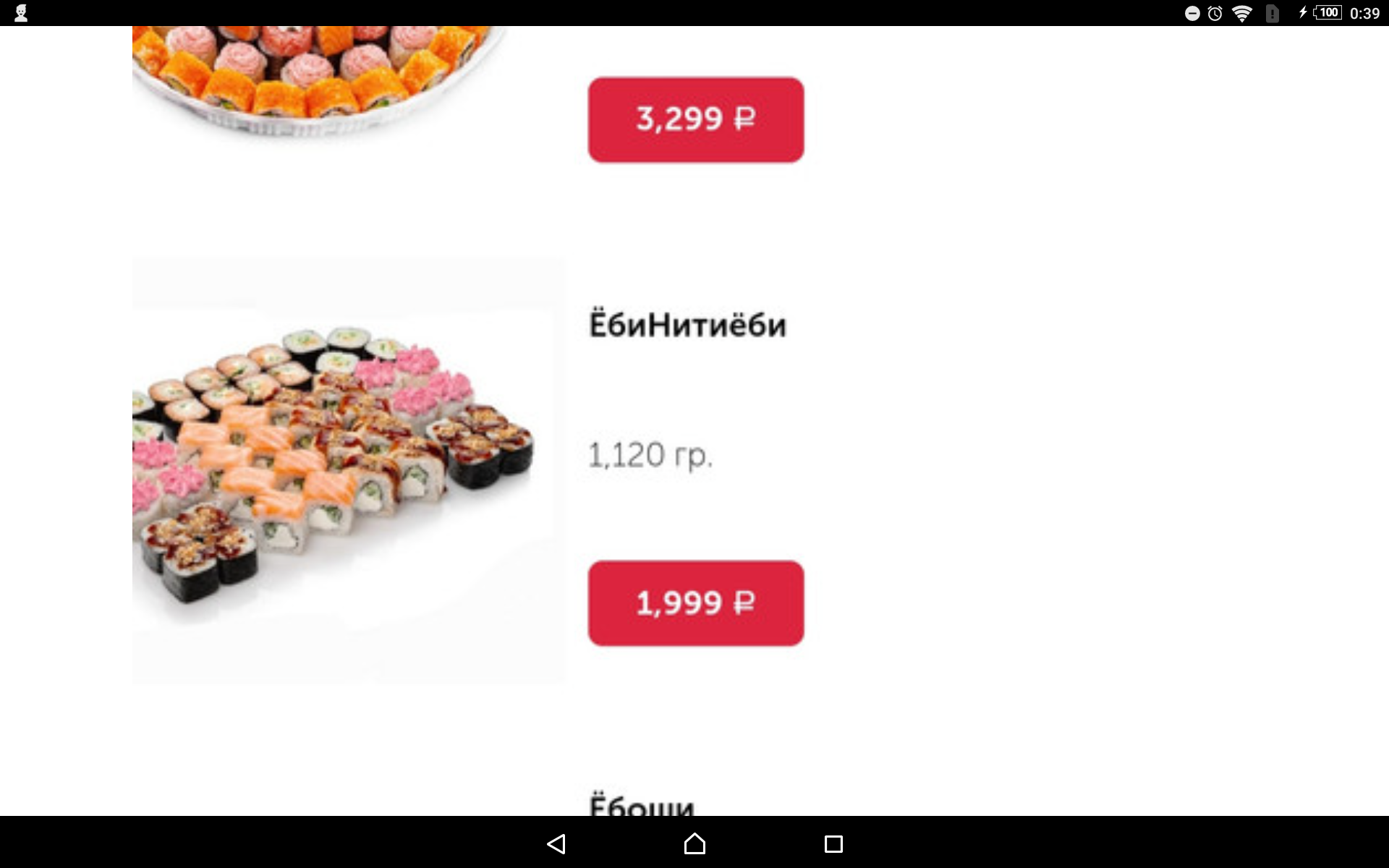Tap the 3,299 ₽ price button
1389x868 pixels.
695,119
